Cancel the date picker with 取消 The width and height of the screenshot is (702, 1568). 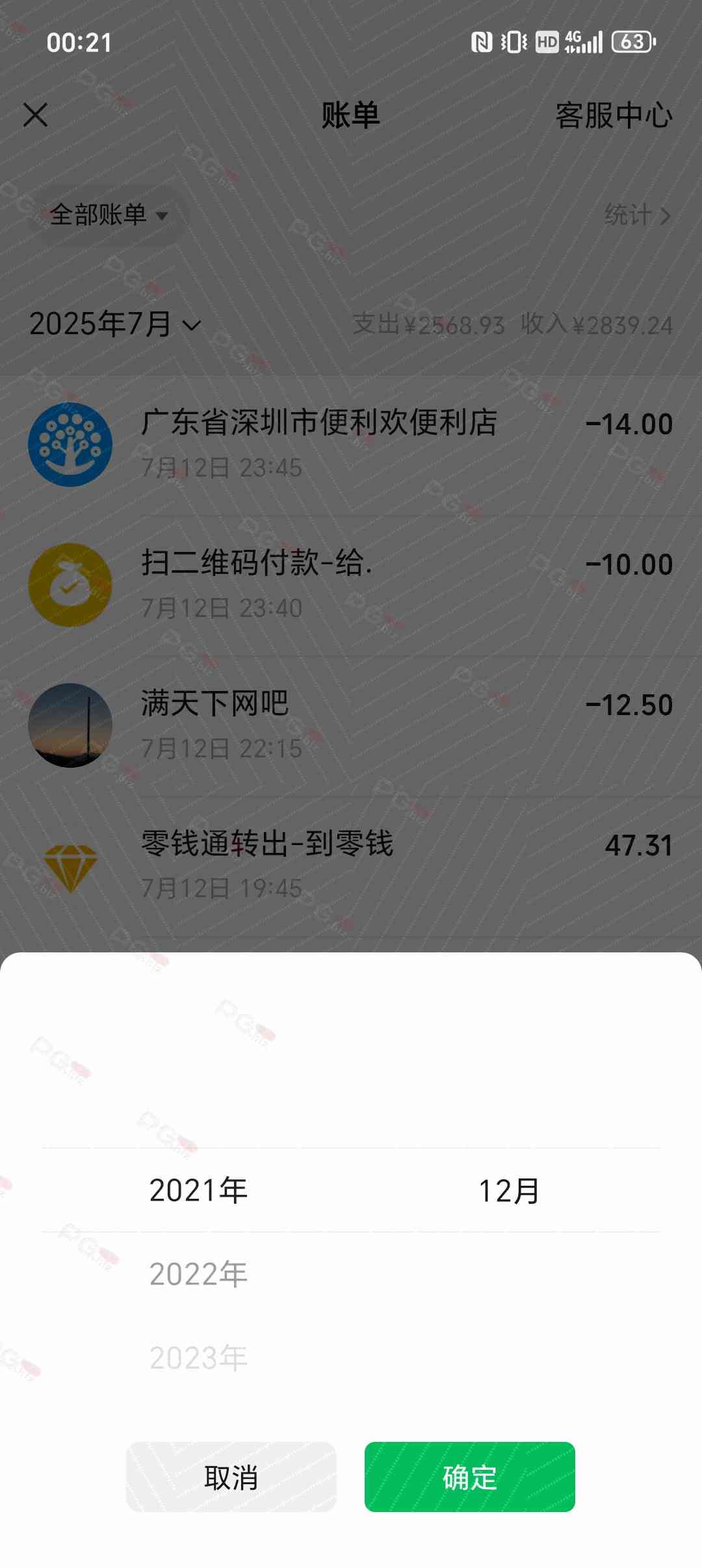pyautogui.click(x=231, y=1477)
